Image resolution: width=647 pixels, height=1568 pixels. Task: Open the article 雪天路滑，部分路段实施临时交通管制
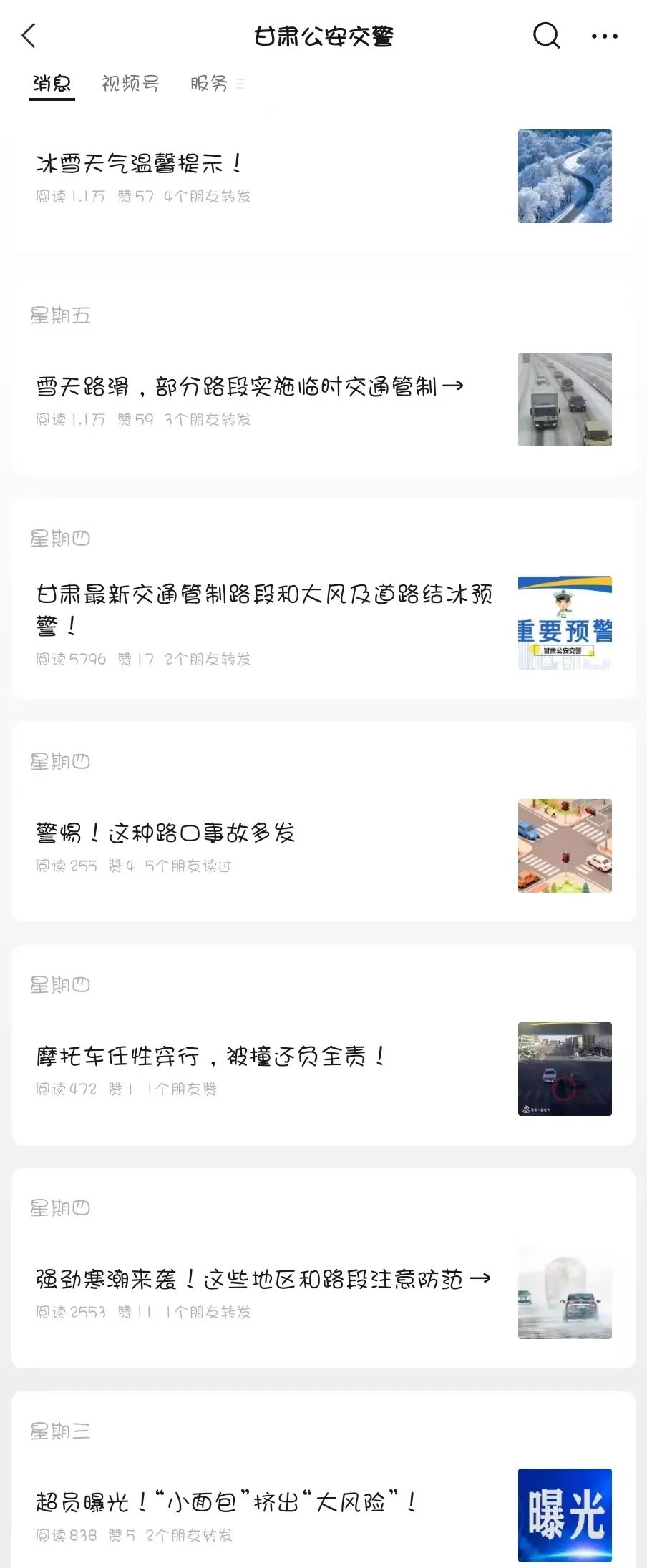pyautogui.click(x=250, y=386)
